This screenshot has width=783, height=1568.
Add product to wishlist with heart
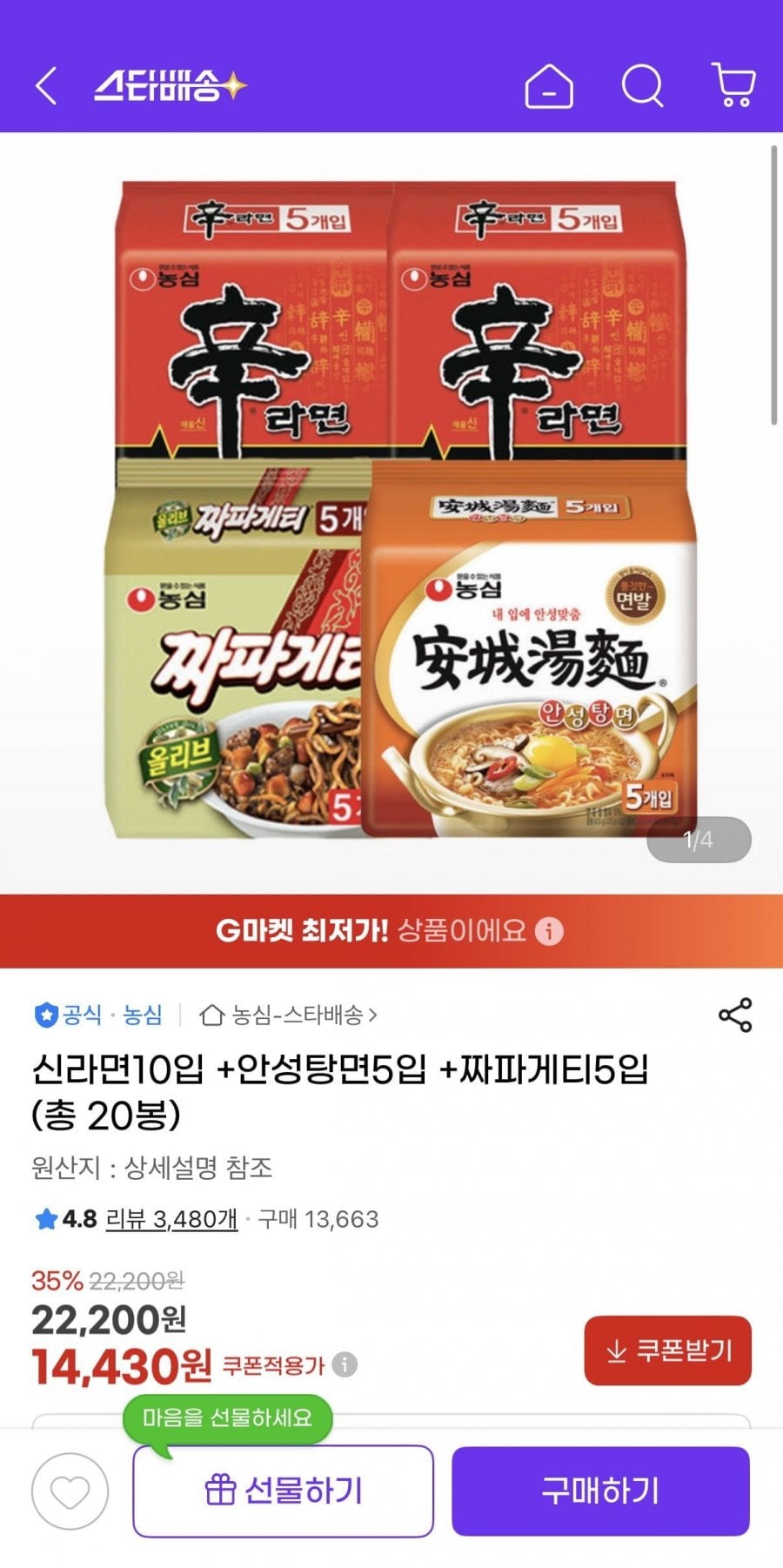point(70,1491)
